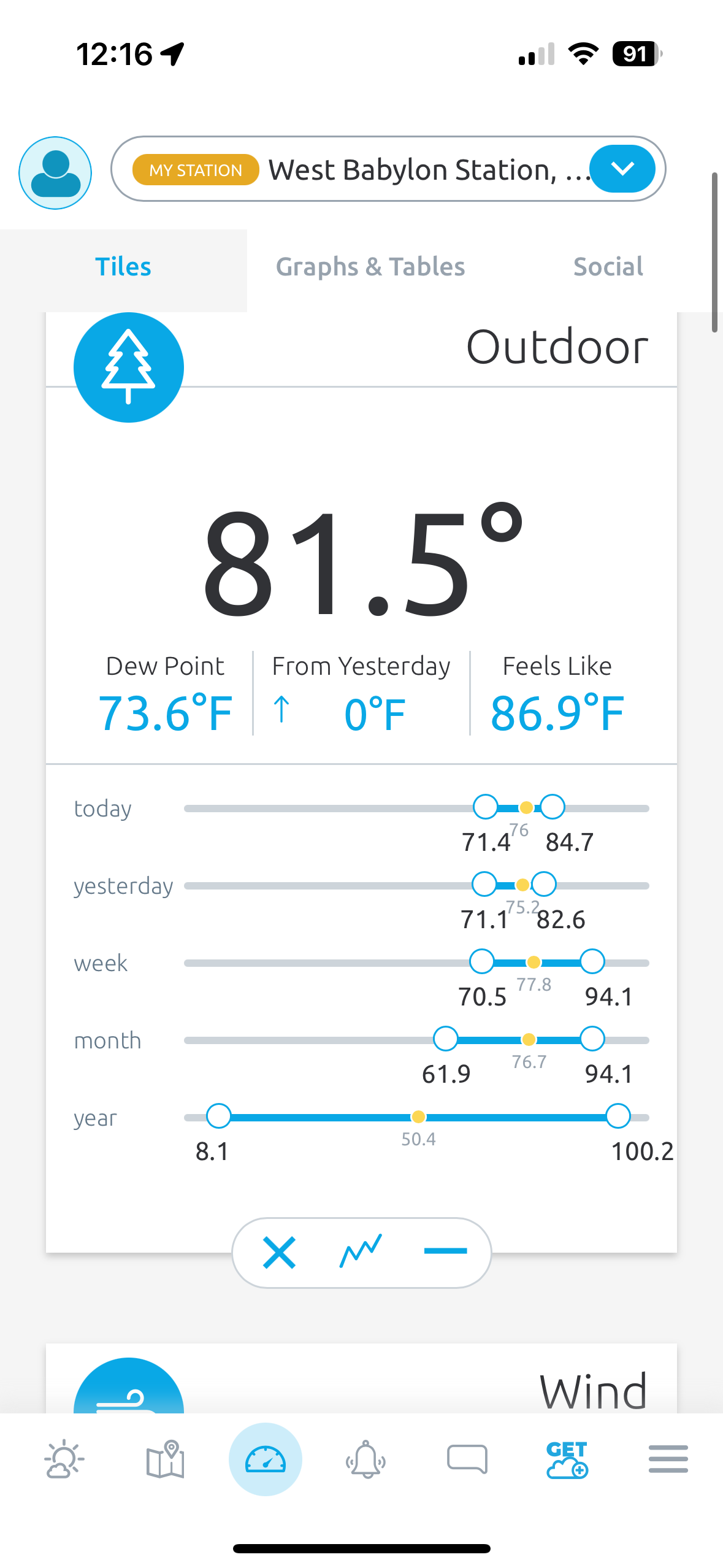Open the weather forecast tab
Viewport: 723px width, 1568px height.
(x=64, y=1459)
